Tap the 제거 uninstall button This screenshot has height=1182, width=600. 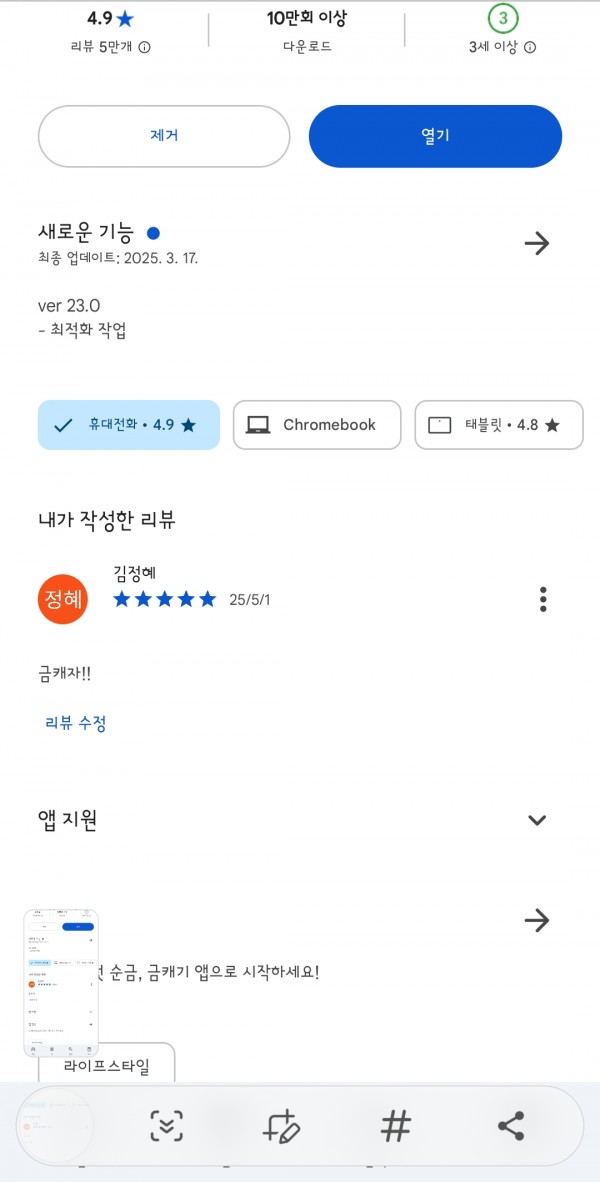pos(164,136)
